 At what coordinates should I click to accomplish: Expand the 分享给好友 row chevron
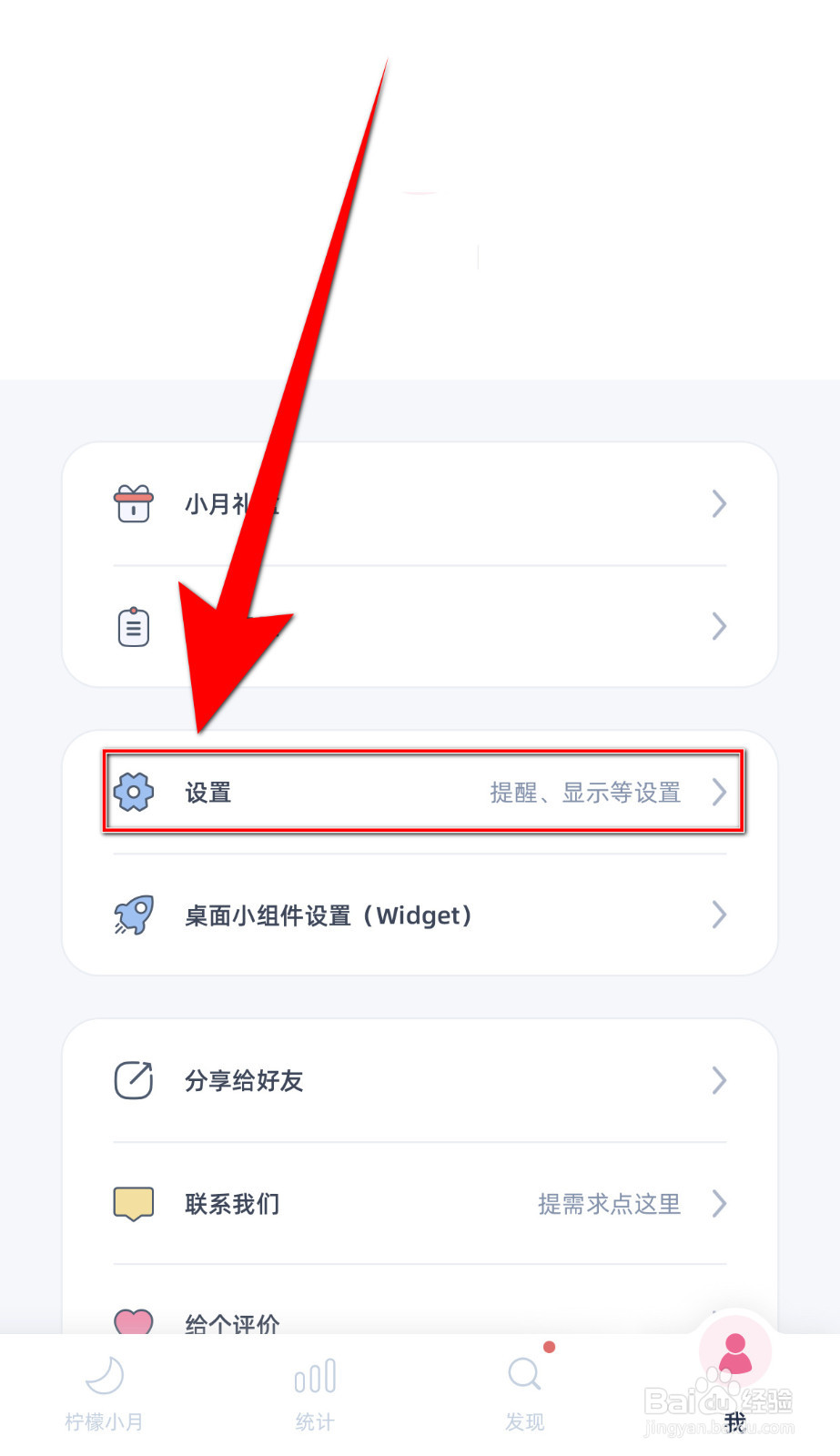tap(719, 1081)
